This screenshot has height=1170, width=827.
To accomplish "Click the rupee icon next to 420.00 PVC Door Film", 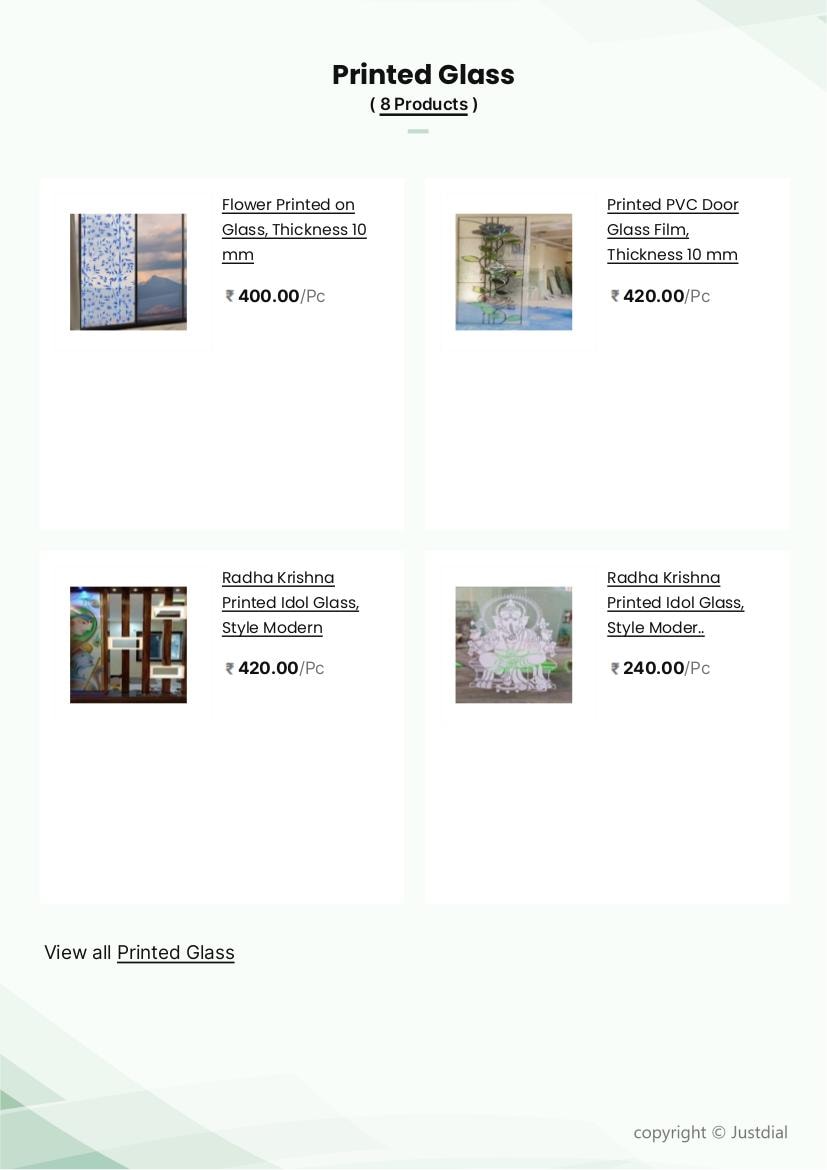I will click(614, 296).
